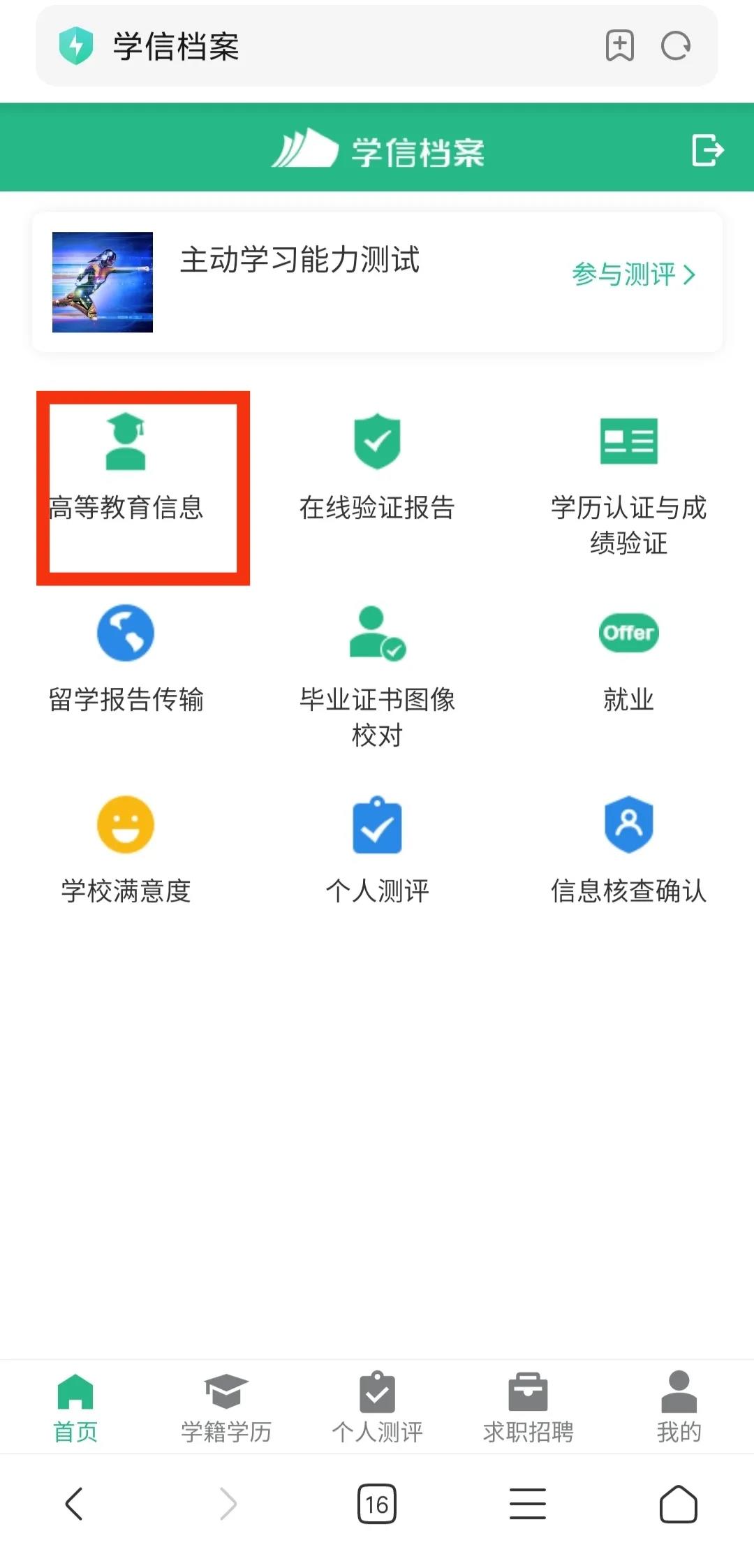The width and height of the screenshot is (754, 1568).
Task: Tap the logout icon in the green header
Action: tap(707, 150)
